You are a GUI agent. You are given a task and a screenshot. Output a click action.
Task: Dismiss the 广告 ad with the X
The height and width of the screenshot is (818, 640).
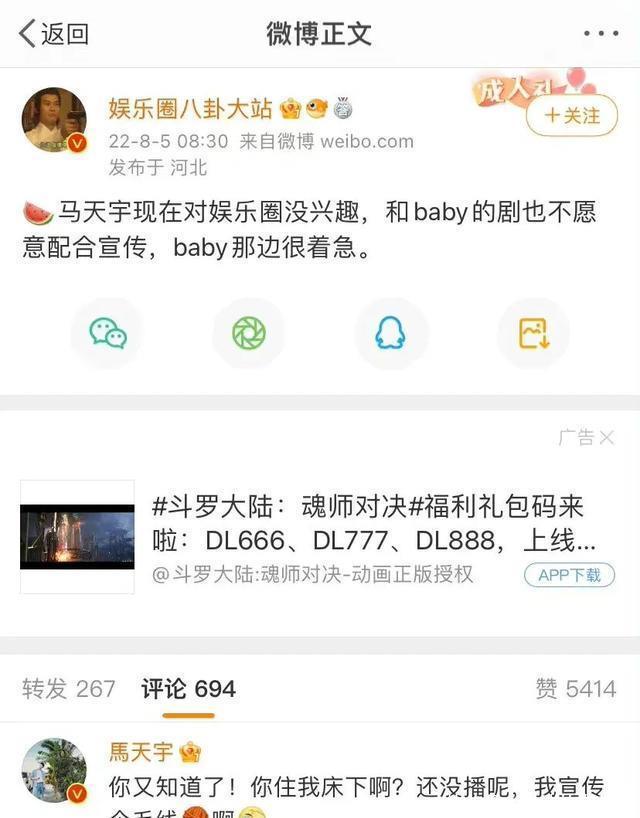(x=606, y=437)
